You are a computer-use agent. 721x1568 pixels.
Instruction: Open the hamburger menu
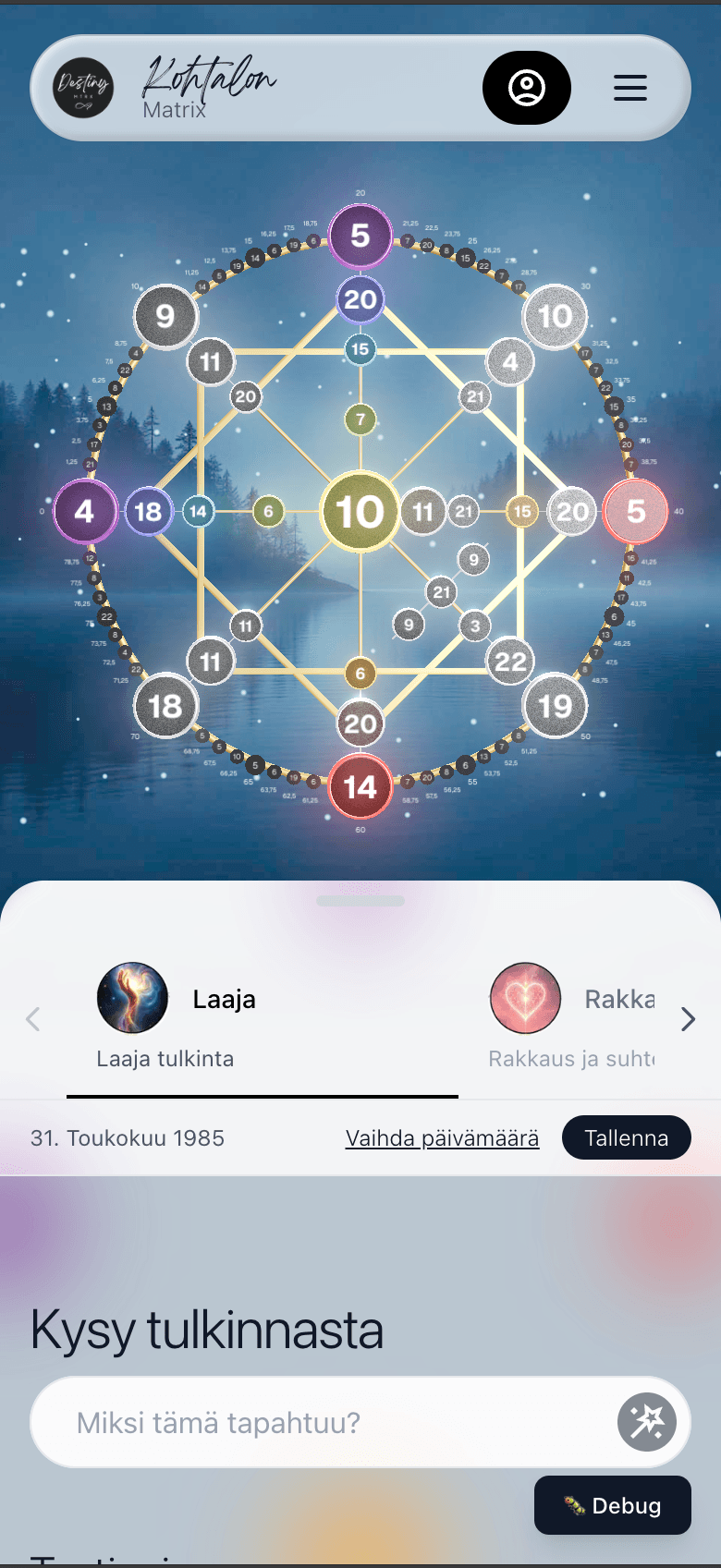[629, 88]
